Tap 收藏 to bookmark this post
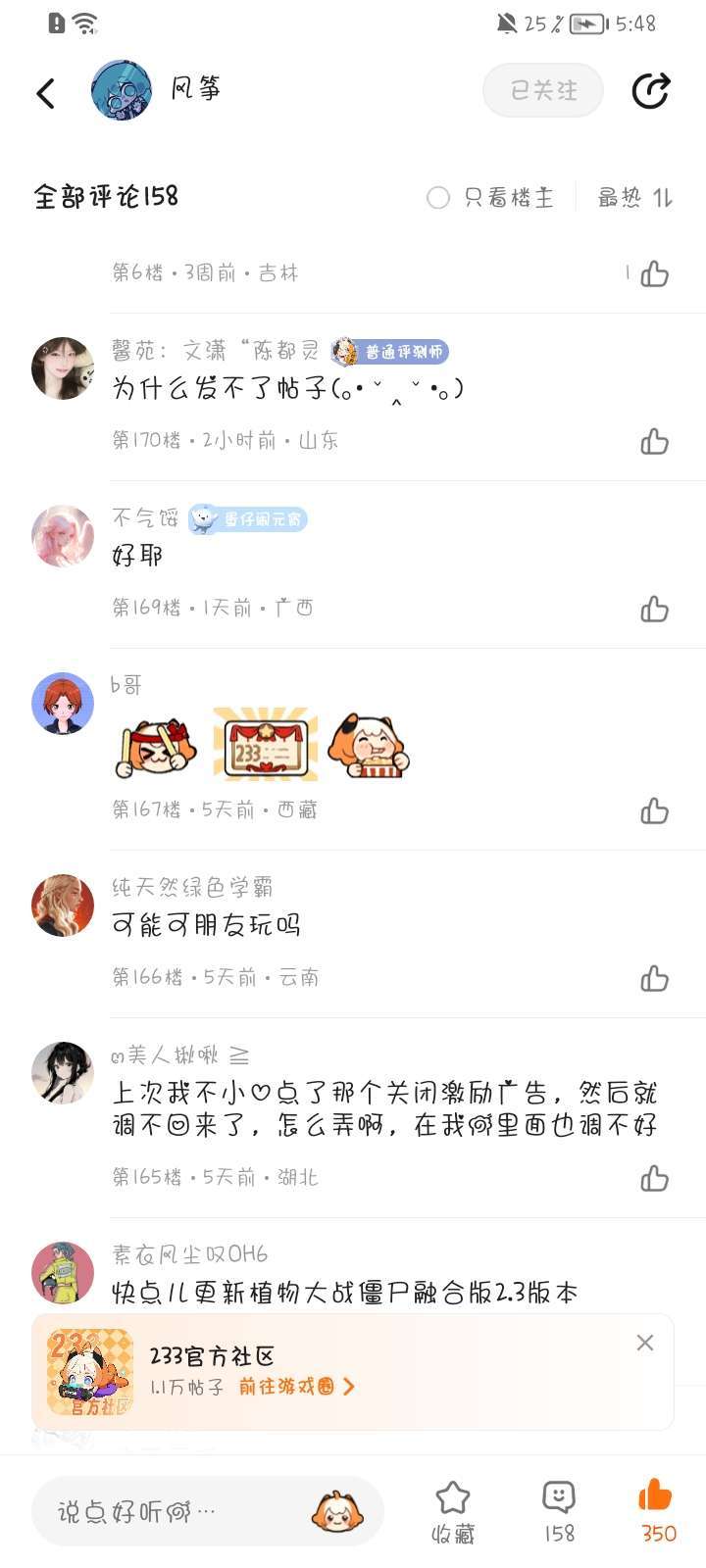 click(x=453, y=1512)
